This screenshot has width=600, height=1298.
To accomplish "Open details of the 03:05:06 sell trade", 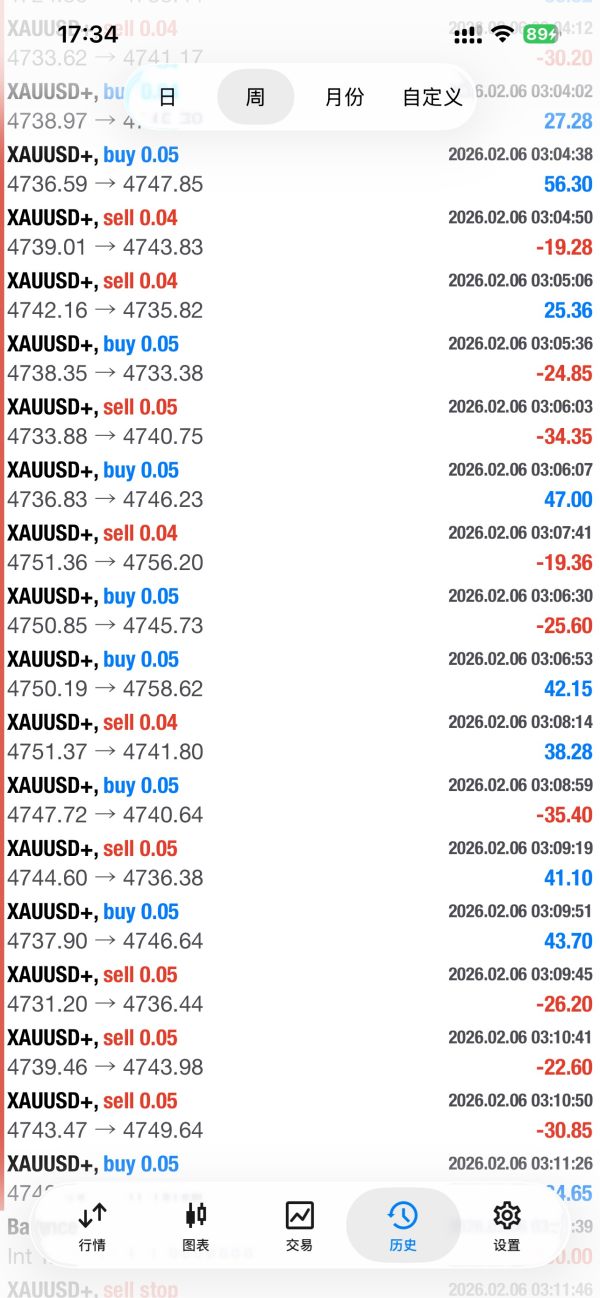I will 300,296.
